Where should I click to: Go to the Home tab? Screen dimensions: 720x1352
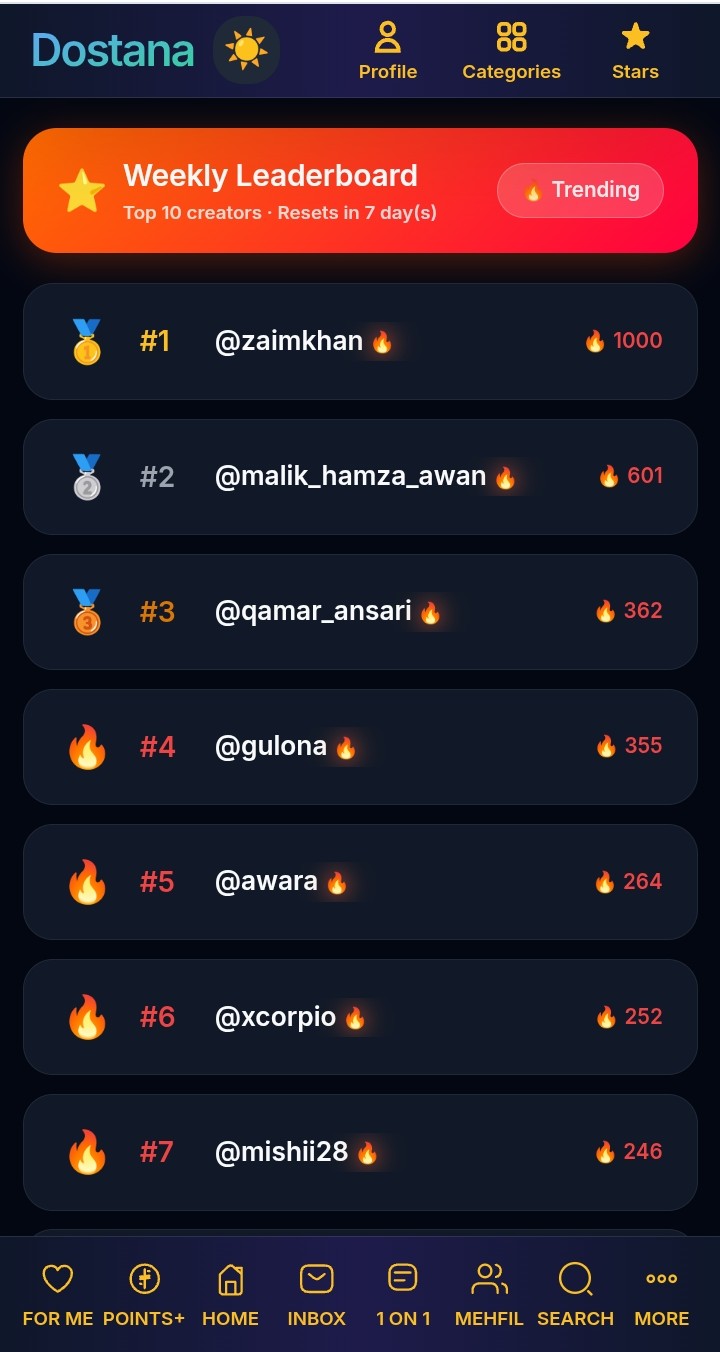pyautogui.click(x=230, y=1294)
